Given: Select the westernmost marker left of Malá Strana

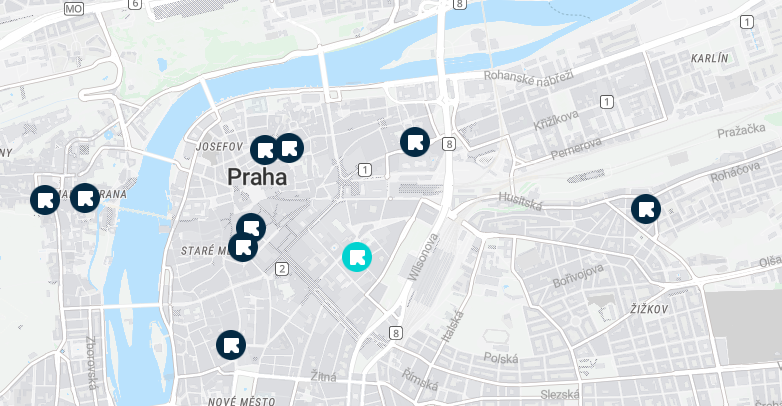Looking at the screenshot, I should pos(44,199).
